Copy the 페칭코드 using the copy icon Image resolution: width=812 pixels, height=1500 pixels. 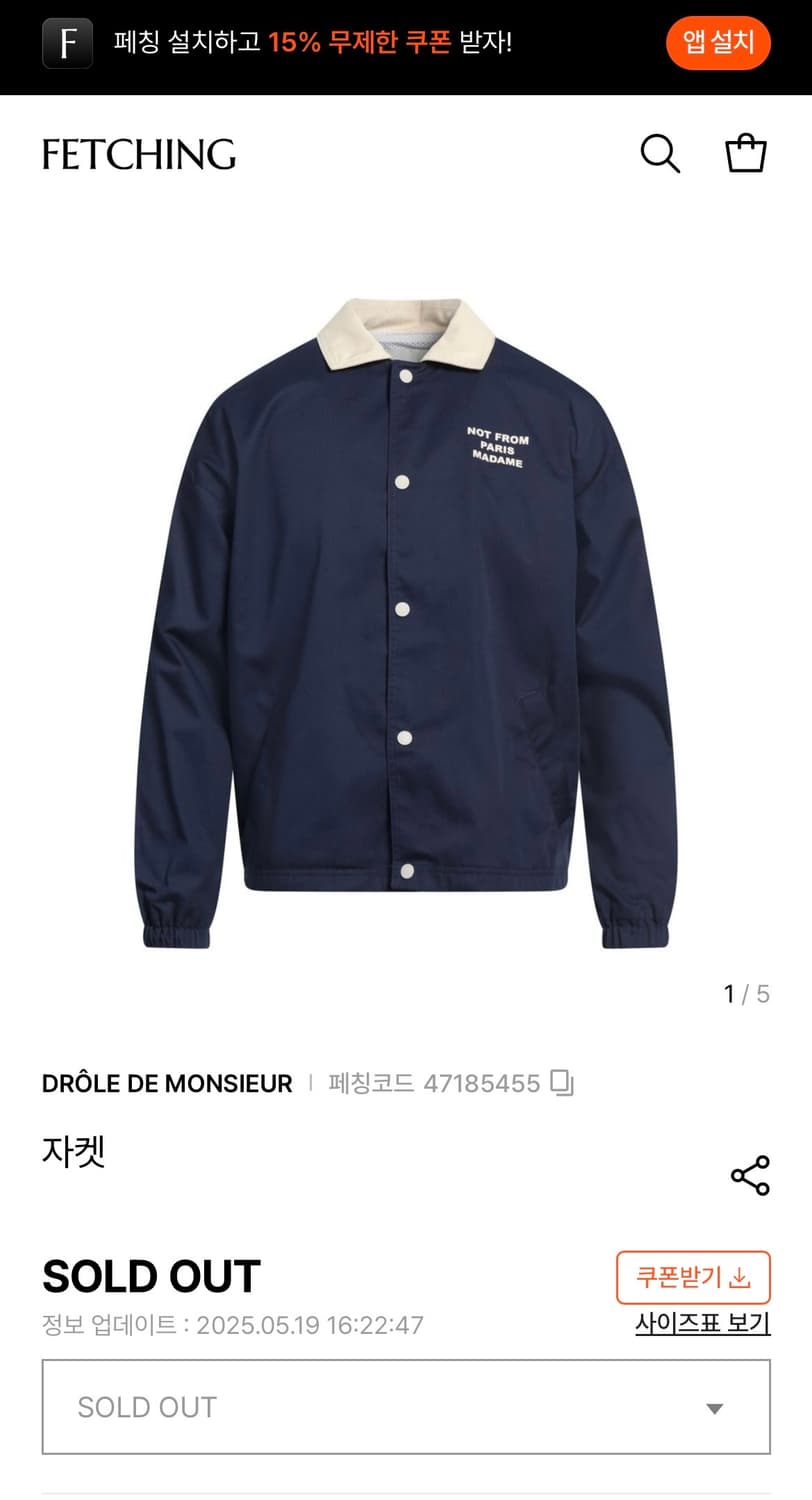coord(564,1083)
